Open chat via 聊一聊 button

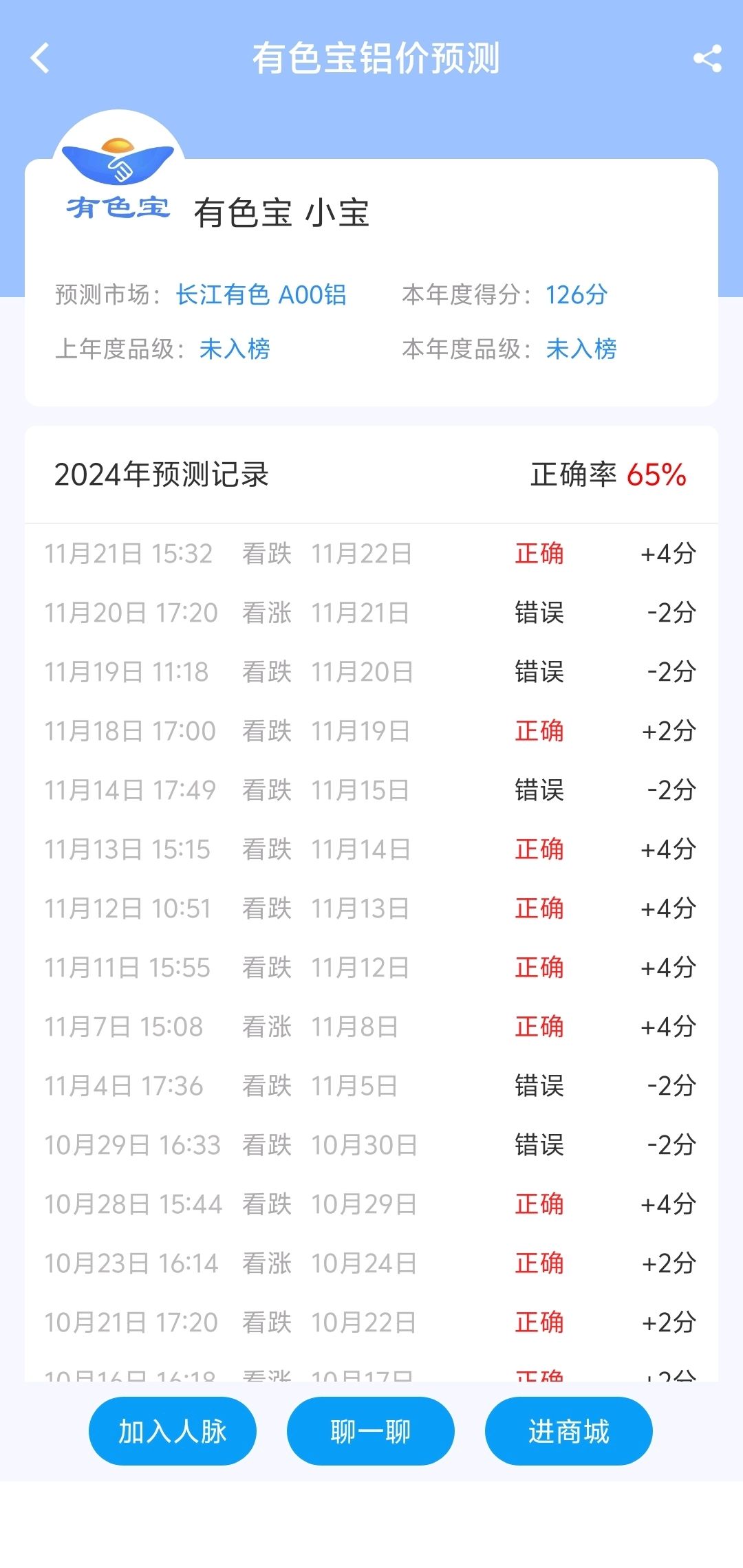coord(371,1431)
